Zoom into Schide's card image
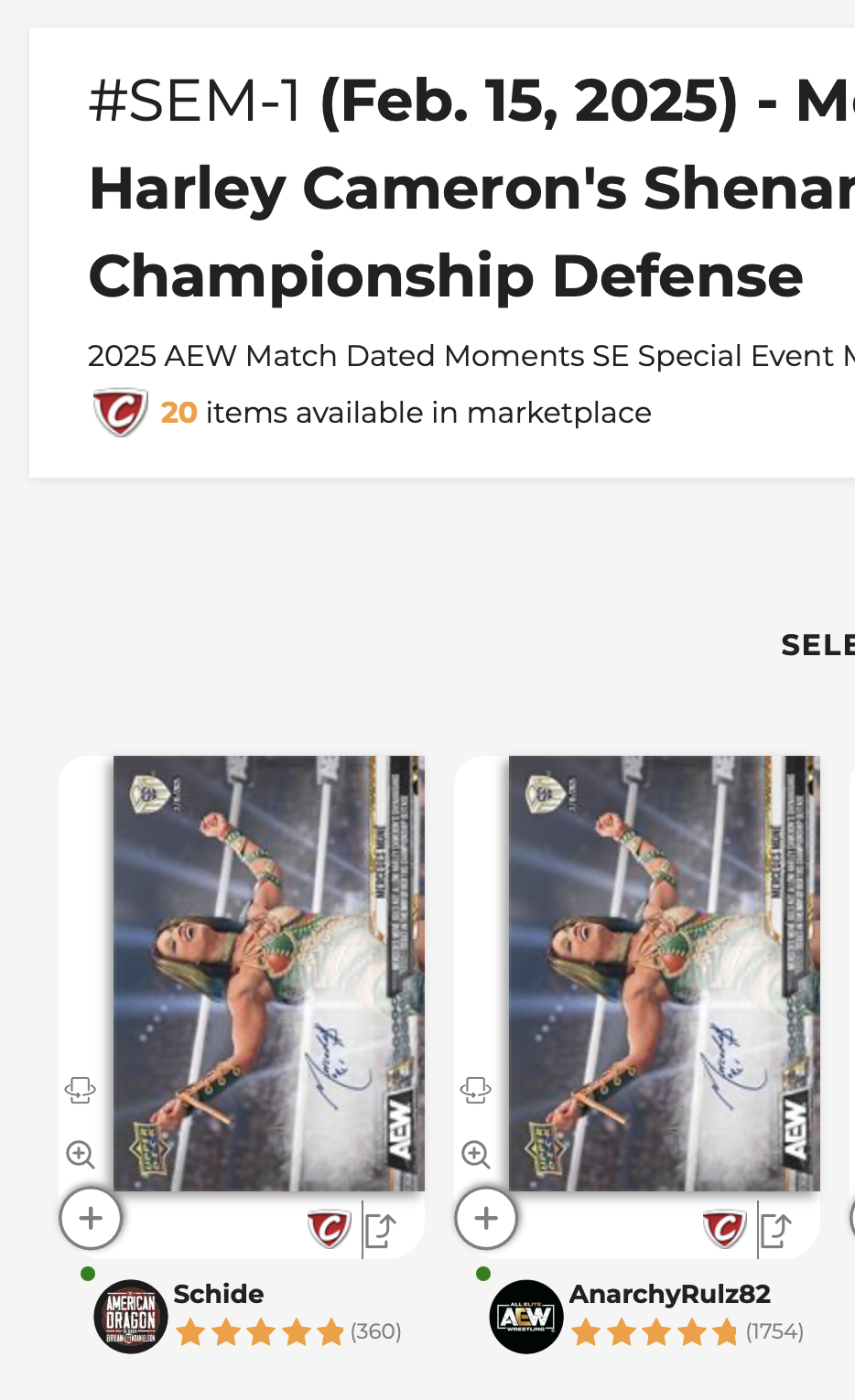855x1400 pixels. (81, 1155)
